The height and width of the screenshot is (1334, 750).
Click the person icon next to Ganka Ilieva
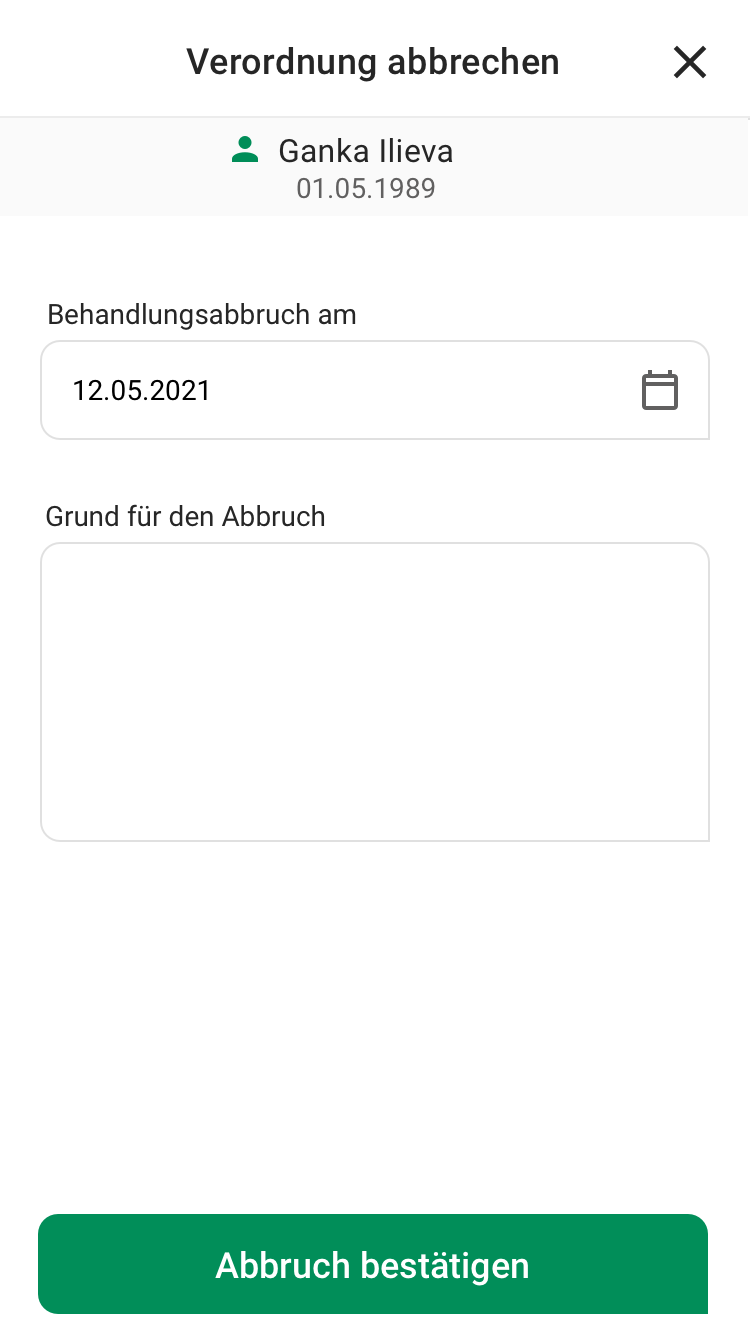tap(245, 149)
